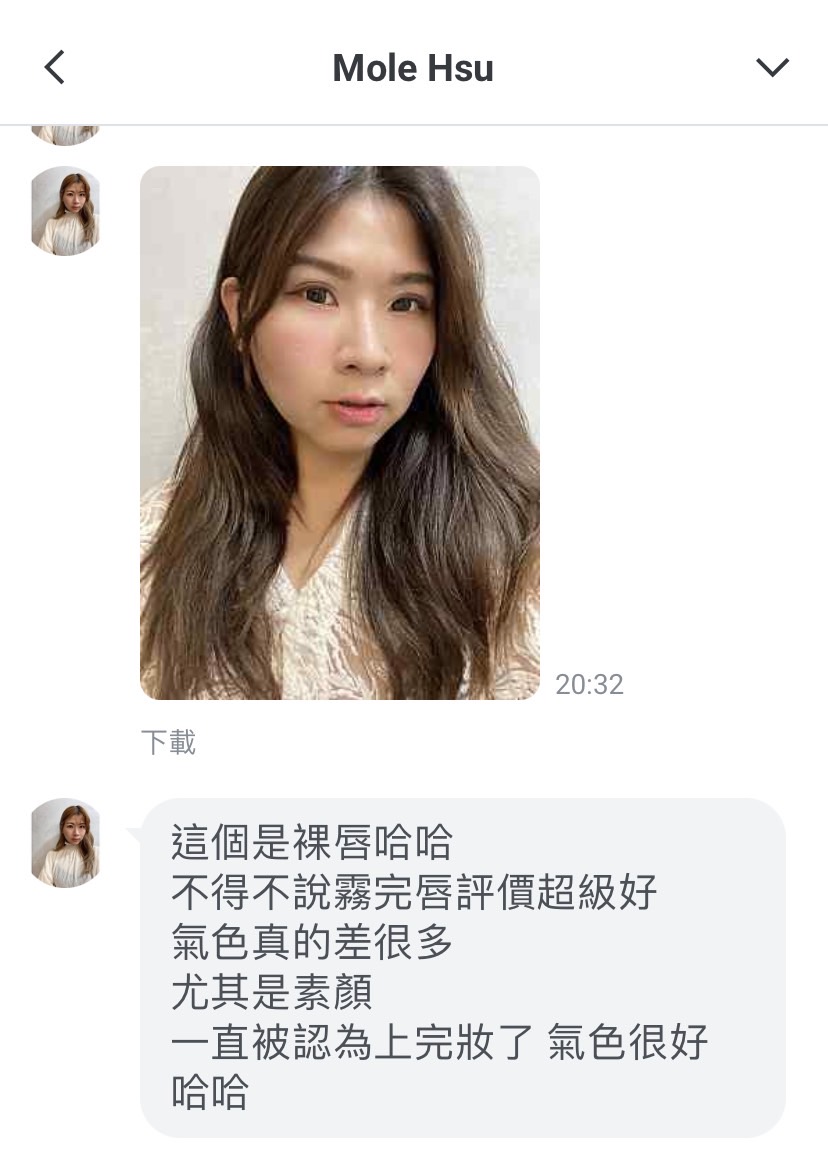Open the photo sent at 20:32
This screenshot has width=828, height=1158.
pos(339,432)
